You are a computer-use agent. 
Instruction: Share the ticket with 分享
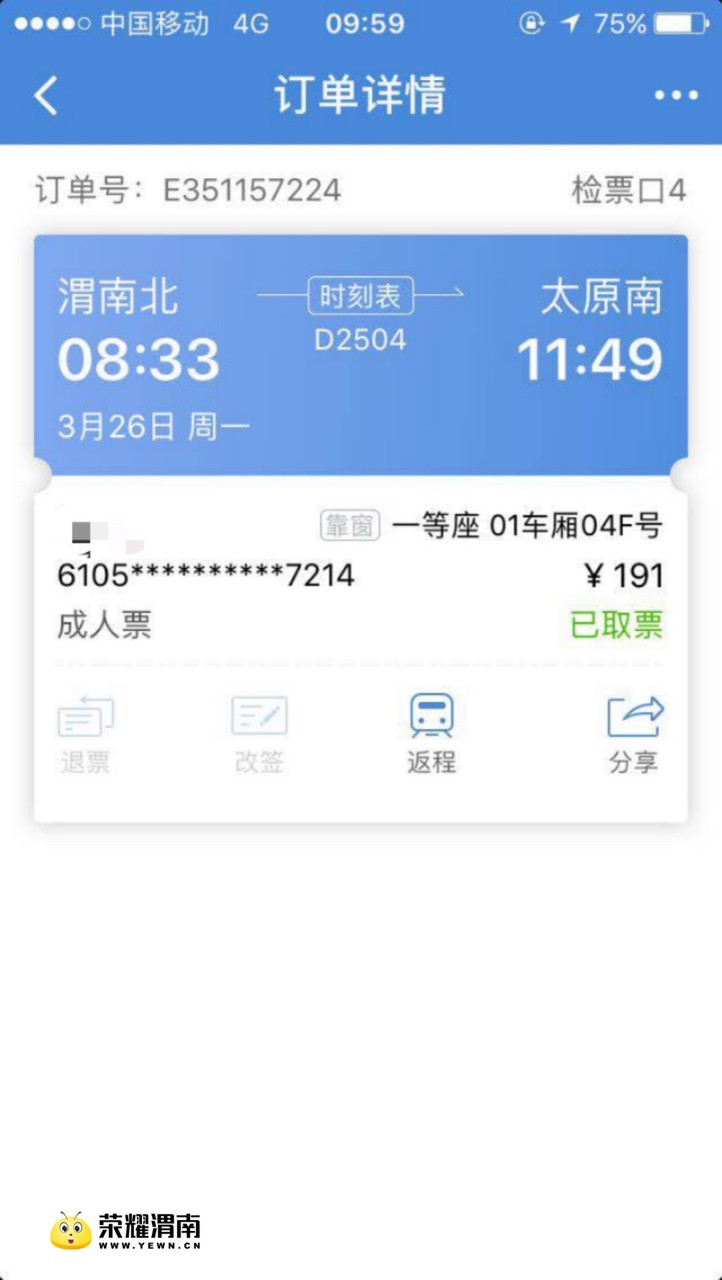[x=634, y=734]
